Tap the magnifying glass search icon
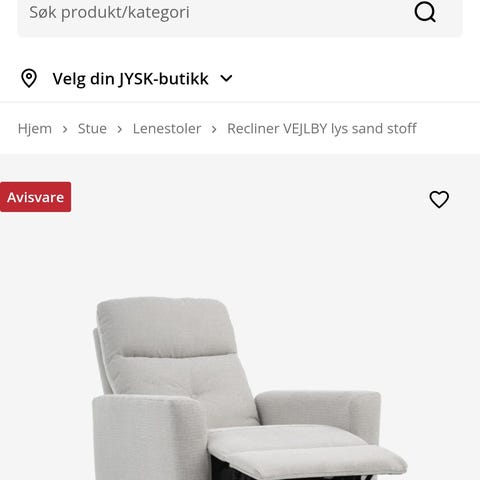Image resolution: width=480 pixels, height=480 pixels. pyautogui.click(x=425, y=12)
